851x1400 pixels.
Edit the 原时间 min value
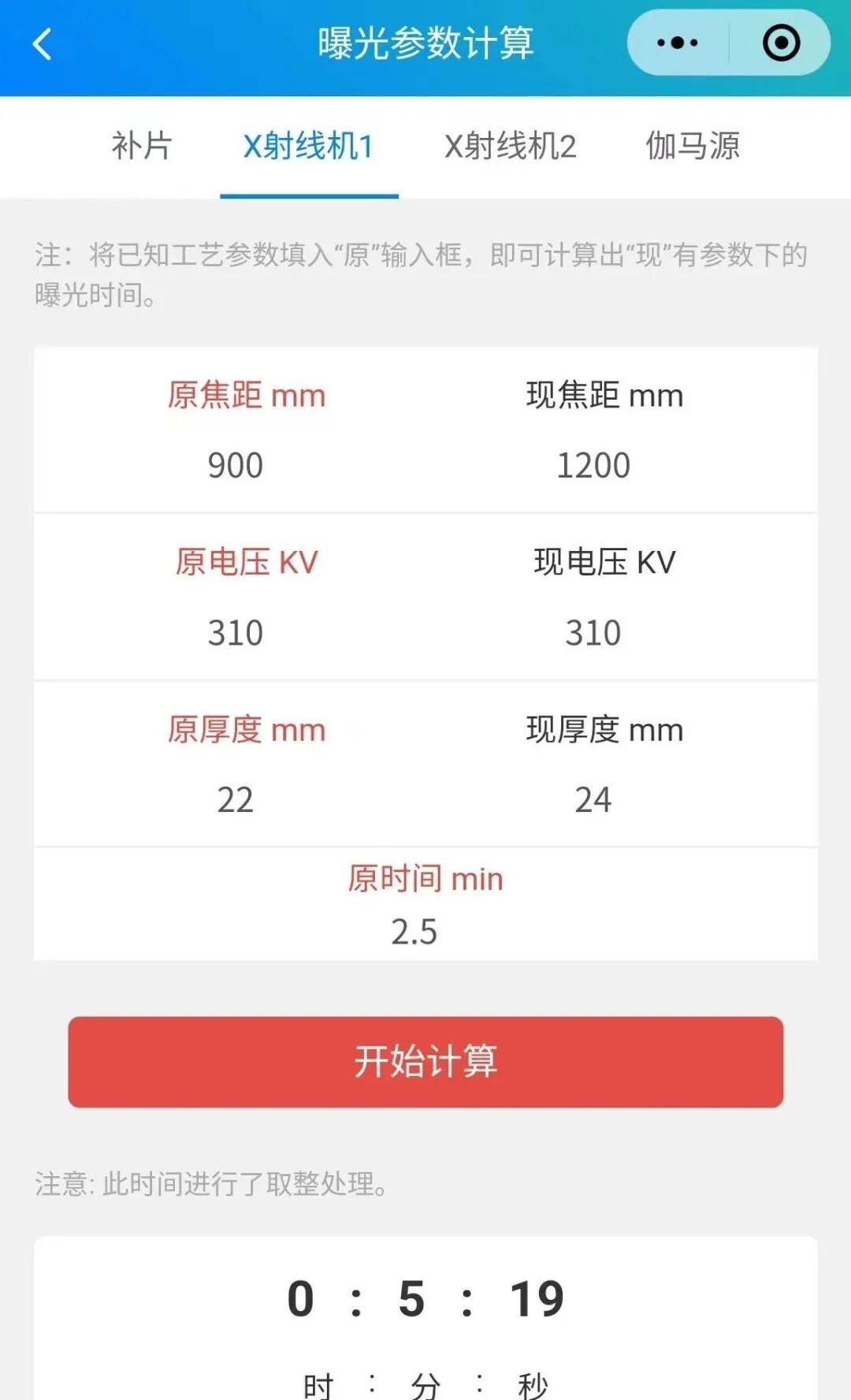[x=414, y=932]
